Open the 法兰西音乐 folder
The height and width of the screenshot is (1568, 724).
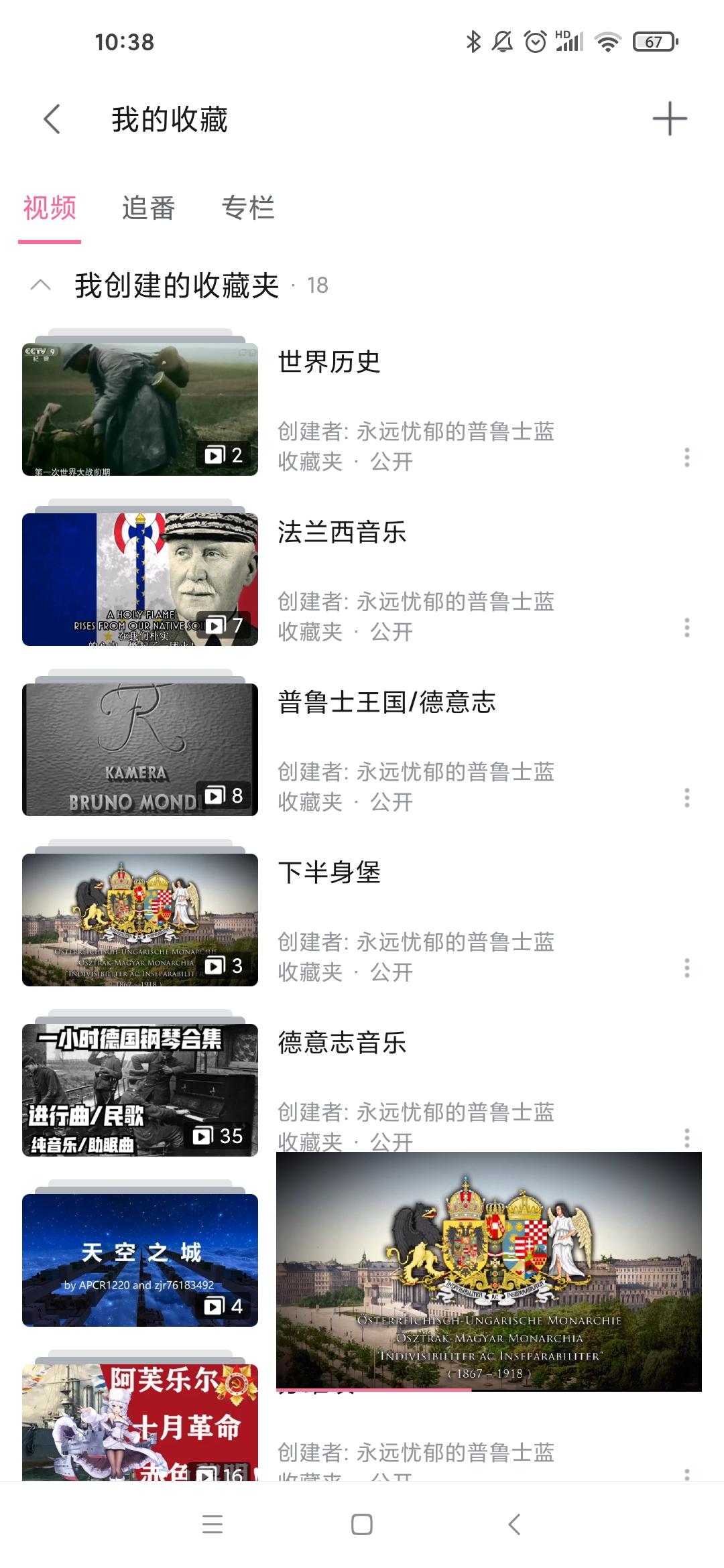tap(342, 533)
